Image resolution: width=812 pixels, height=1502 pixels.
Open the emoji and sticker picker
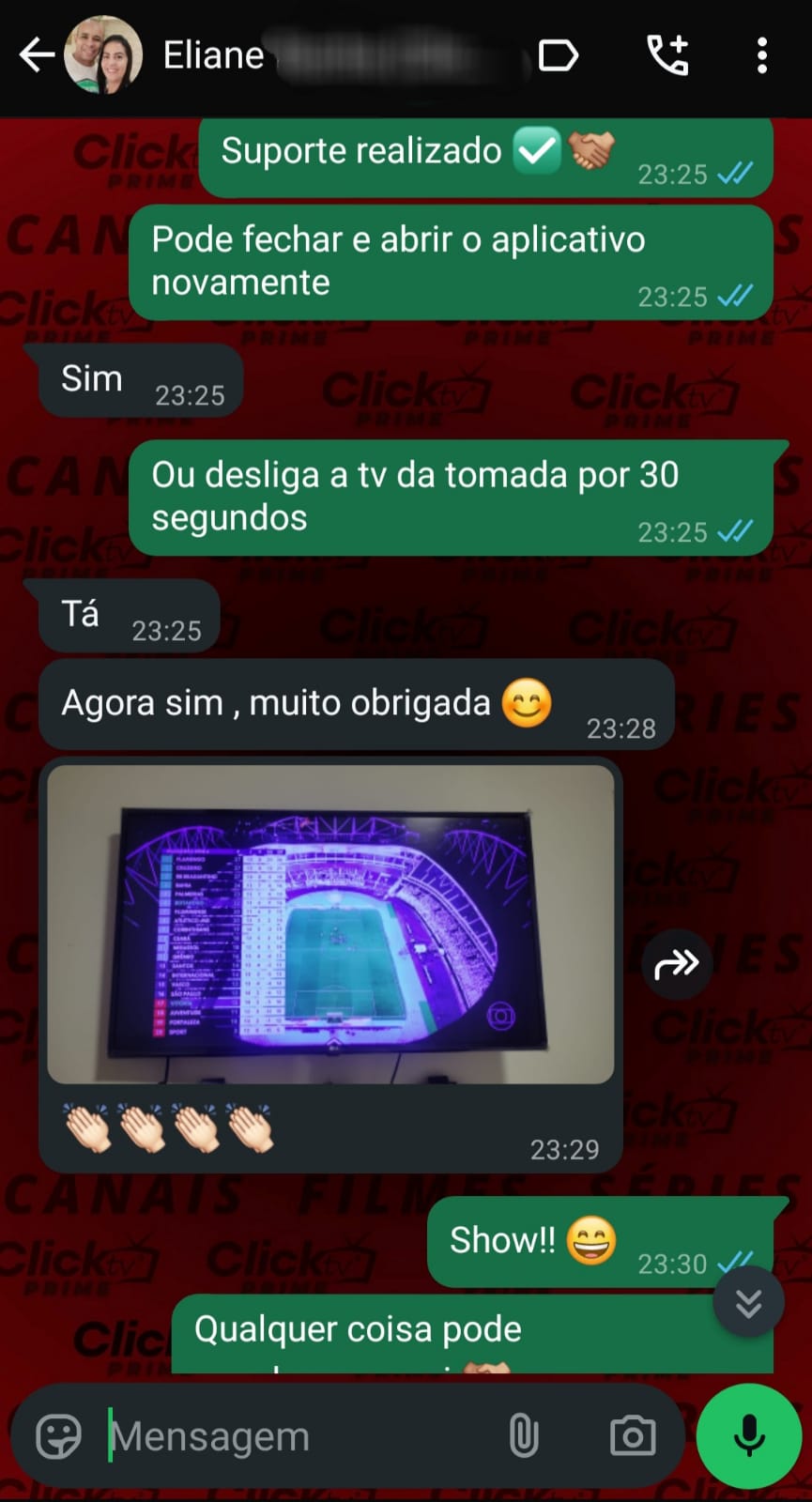pyautogui.click(x=58, y=1436)
